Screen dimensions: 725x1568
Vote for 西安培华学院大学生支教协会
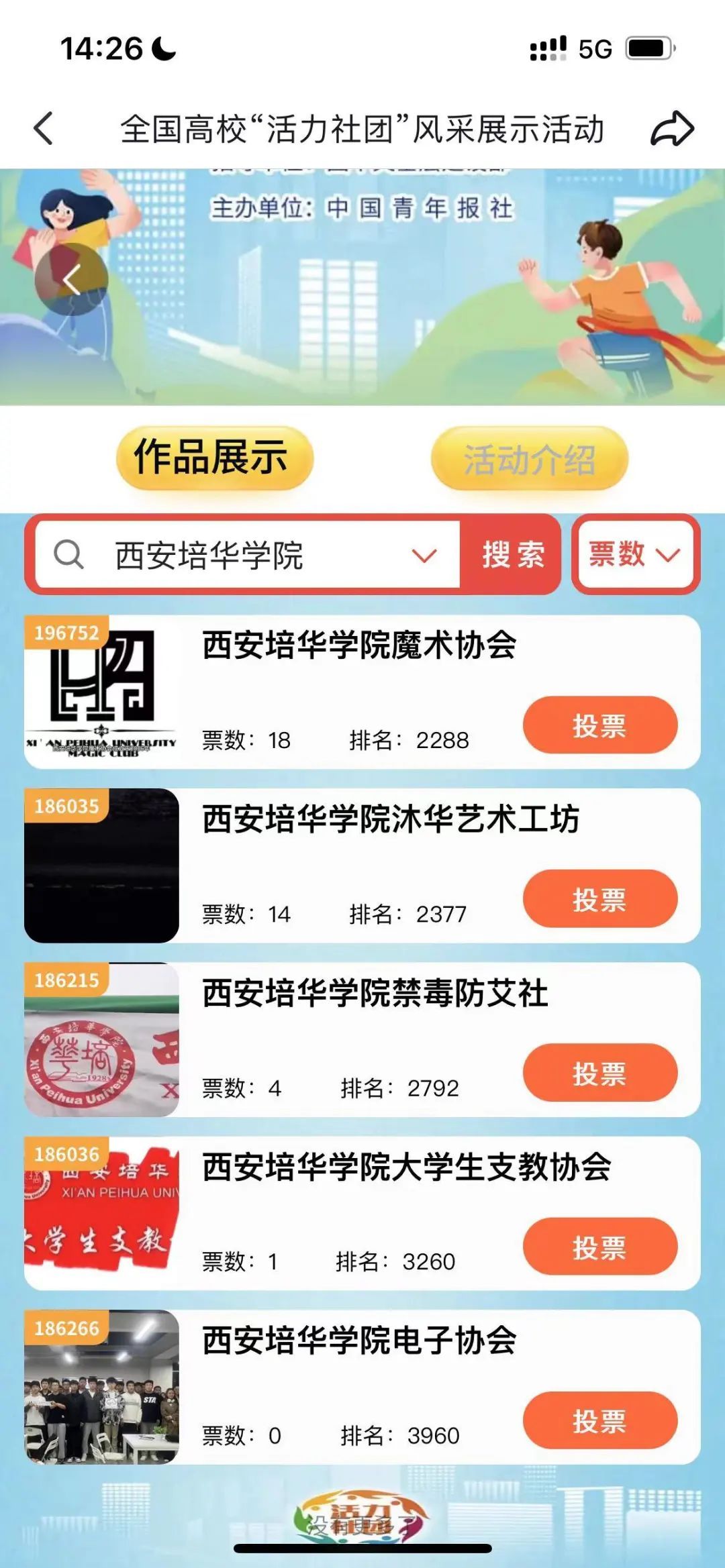[x=599, y=1247]
